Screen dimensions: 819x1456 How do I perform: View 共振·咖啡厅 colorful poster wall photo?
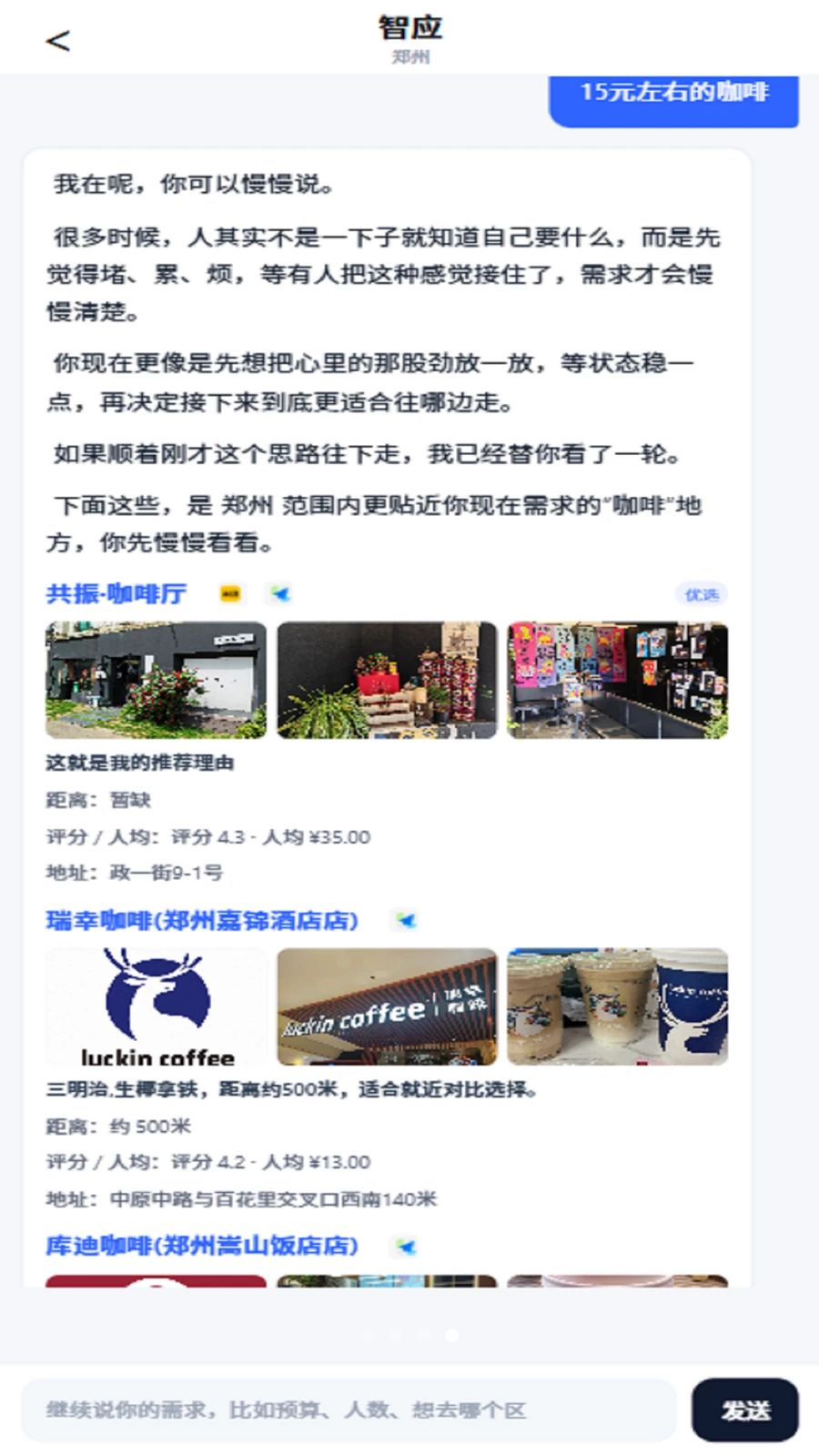click(x=617, y=680)
